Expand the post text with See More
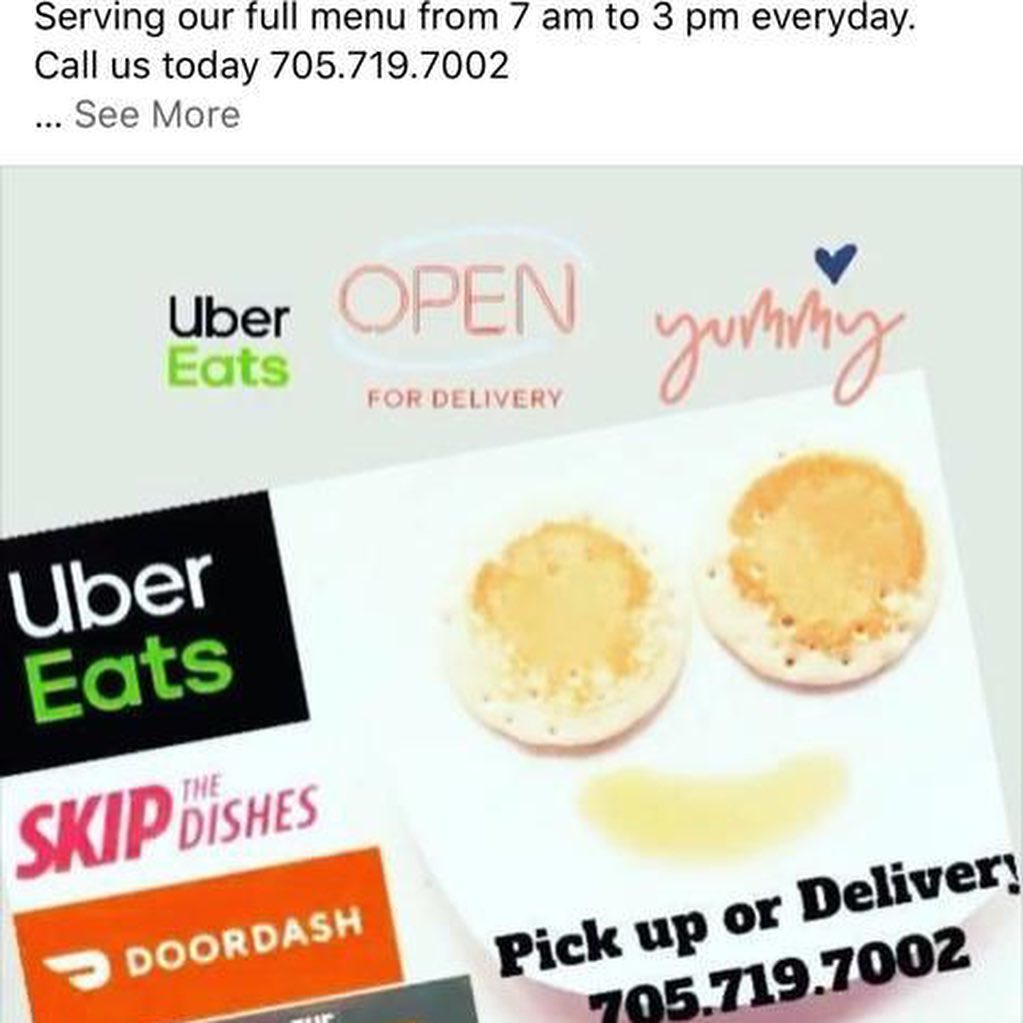This screenshot has height=1023, width=1023. (x=156, y=115)
